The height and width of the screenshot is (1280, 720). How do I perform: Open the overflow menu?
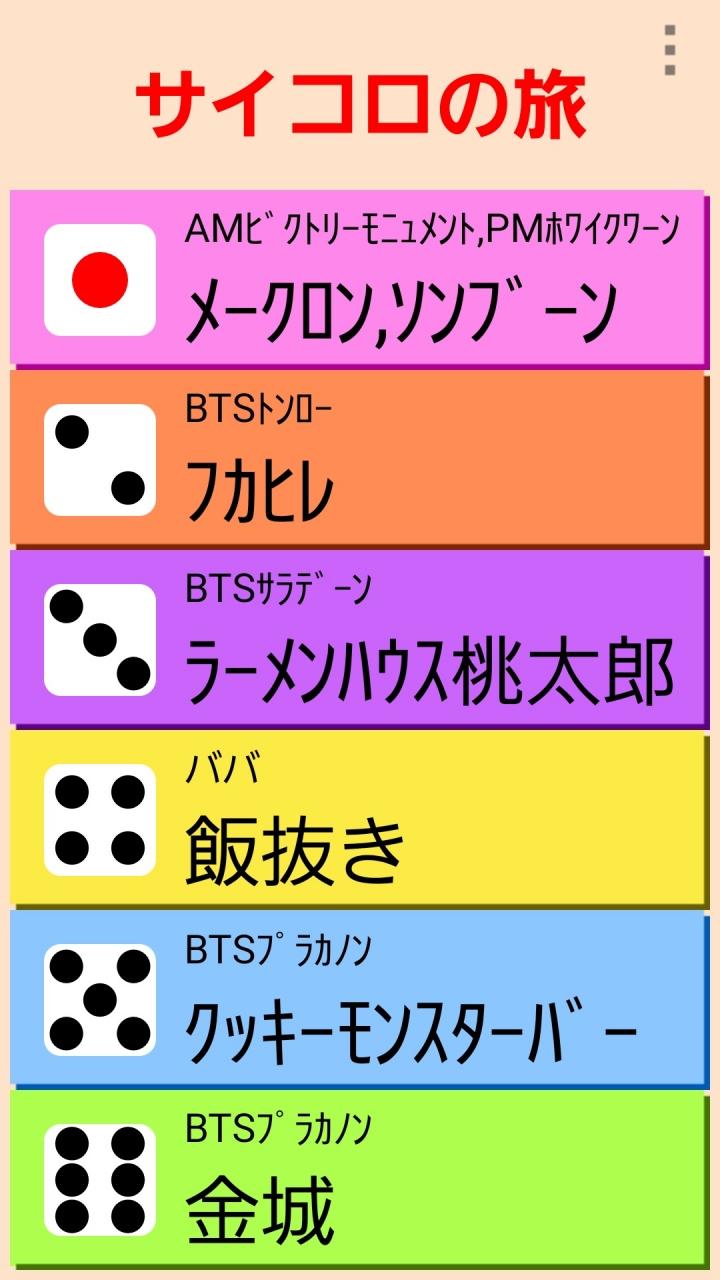[x=669, y=50]
